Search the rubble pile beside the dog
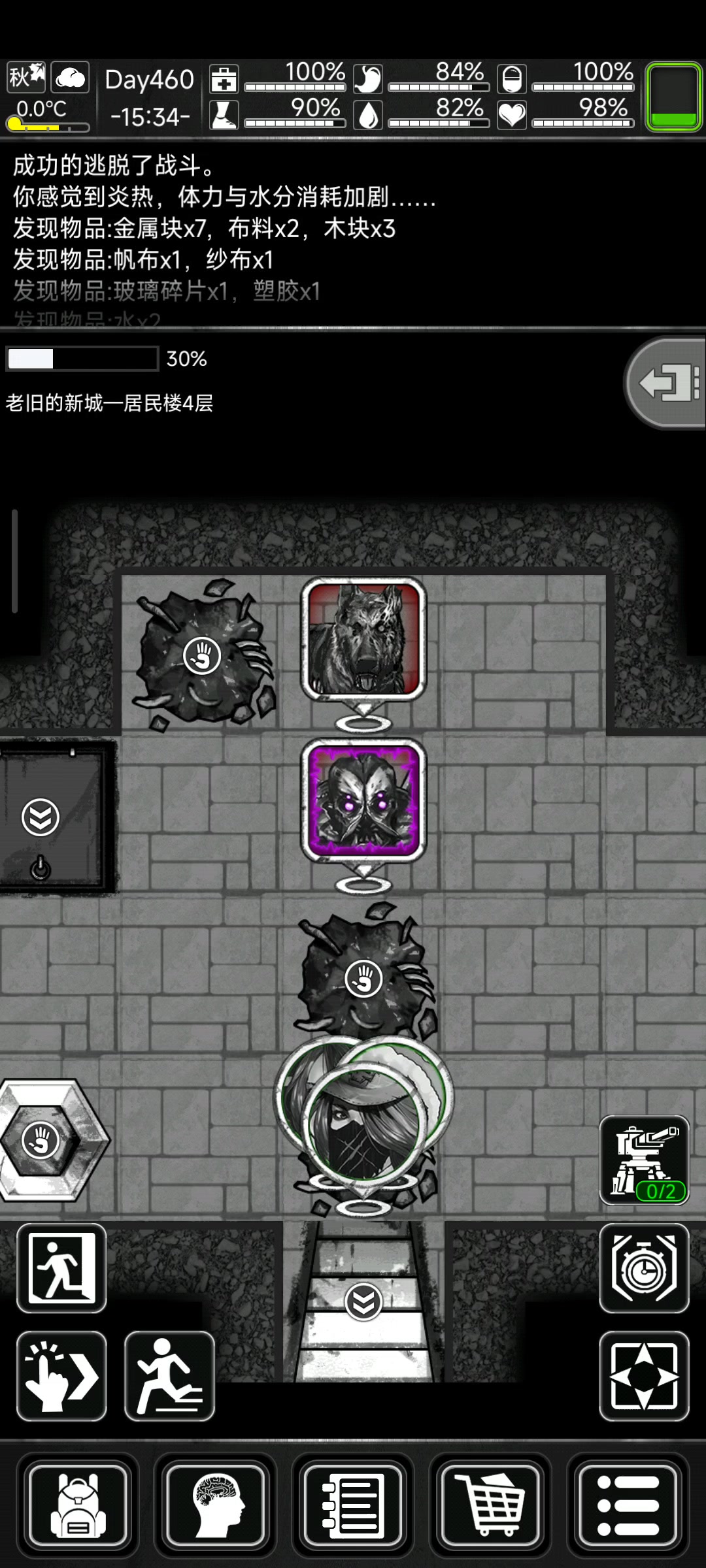This screenshot has height=1568, width=706. 202,655
